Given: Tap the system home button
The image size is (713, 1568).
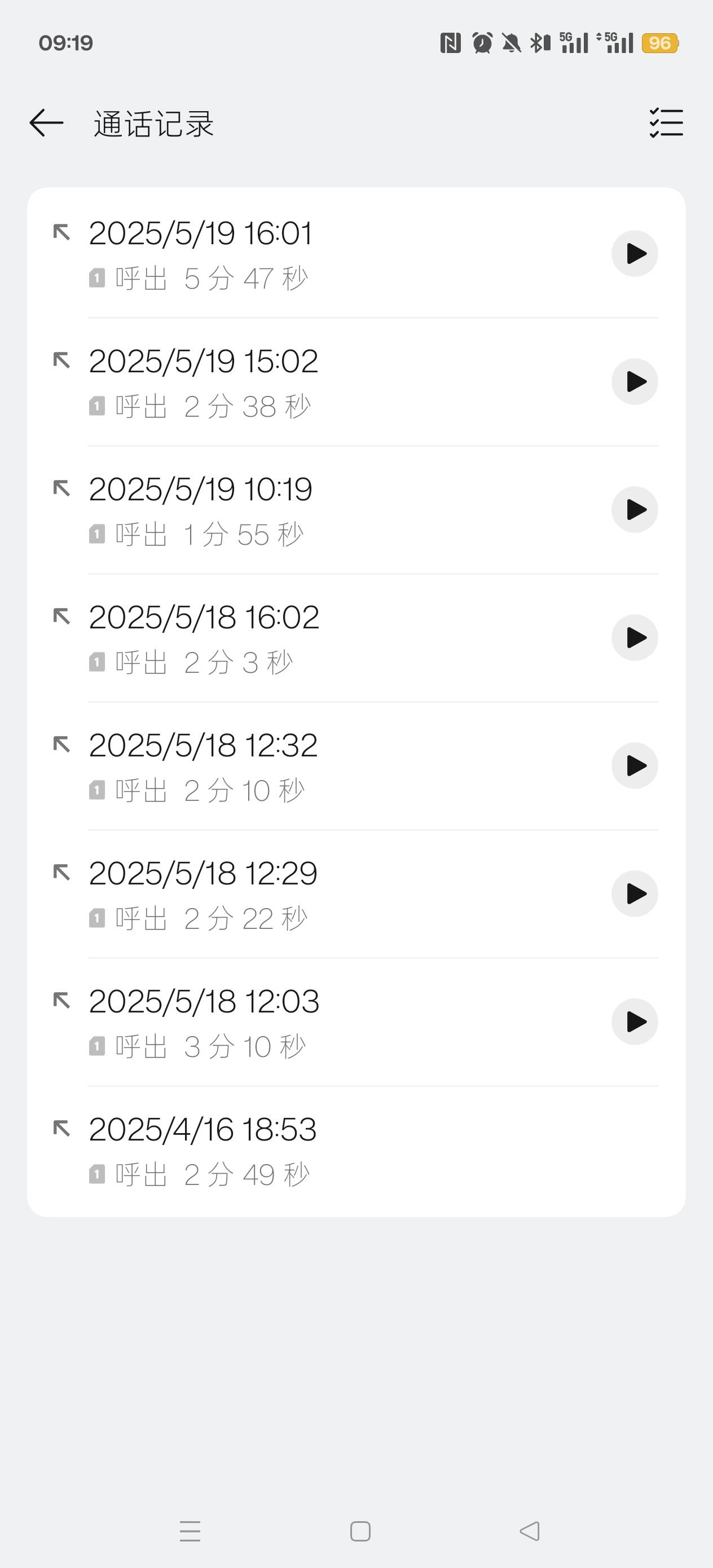Looking at the screenshot, I should pyautogui.click(x=360, y=1531).
